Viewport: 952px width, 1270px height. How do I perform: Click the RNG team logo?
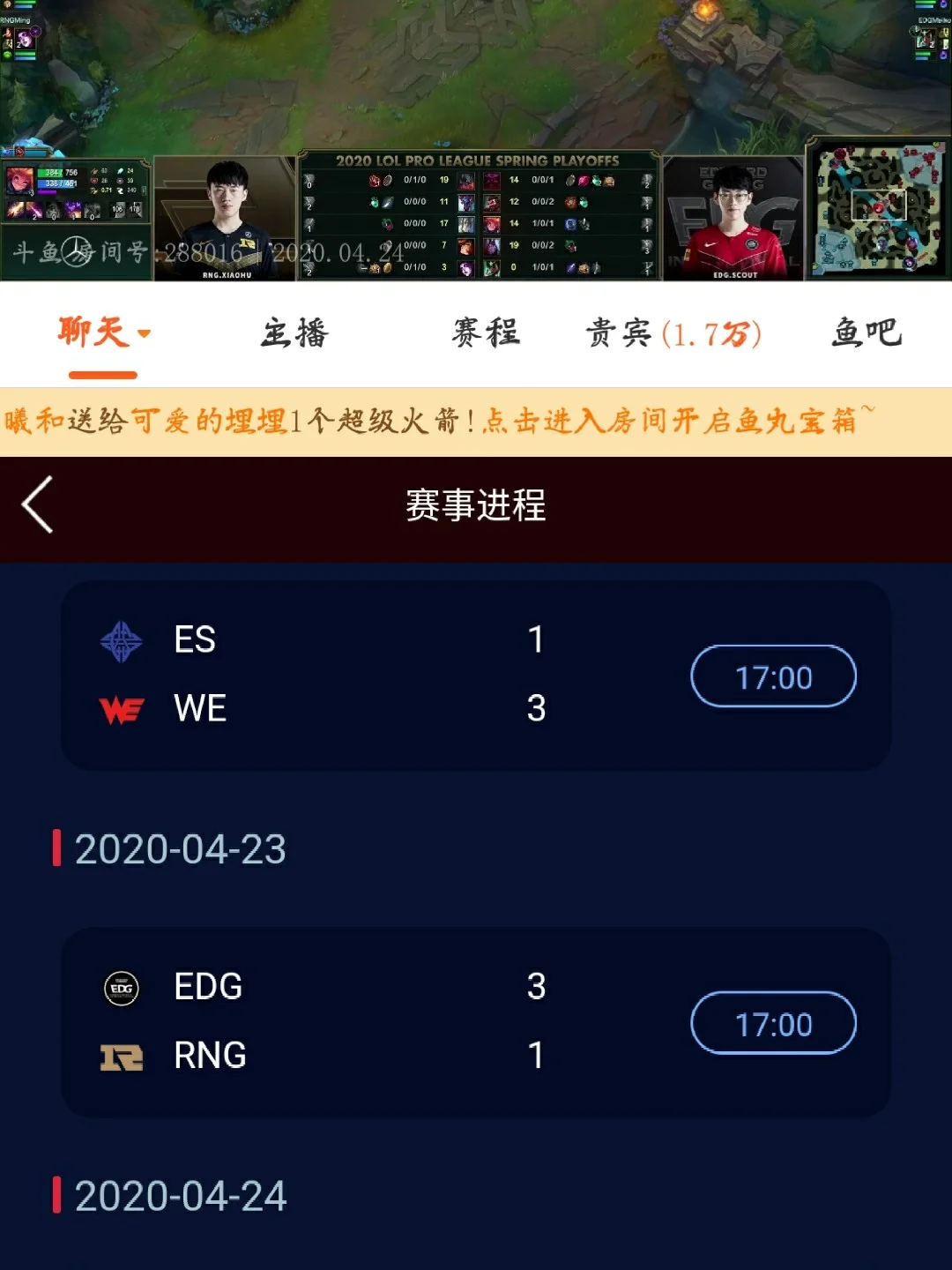[x=121, y=1055]
